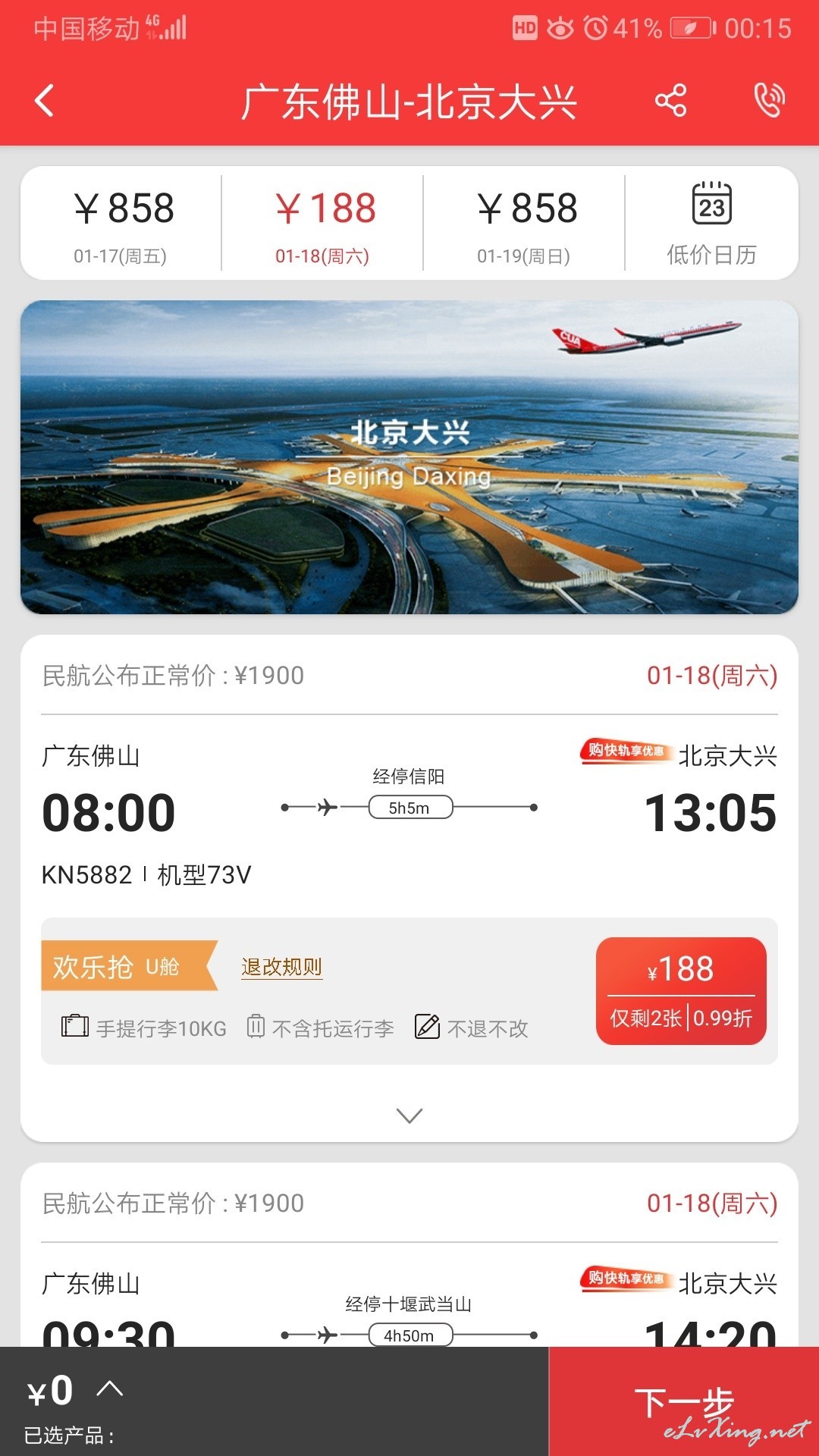Book the ¥188 欢乐抢 U舱 fare
Image resolution: width=819 pixels, height=1456 pixels.
[681, 991]
